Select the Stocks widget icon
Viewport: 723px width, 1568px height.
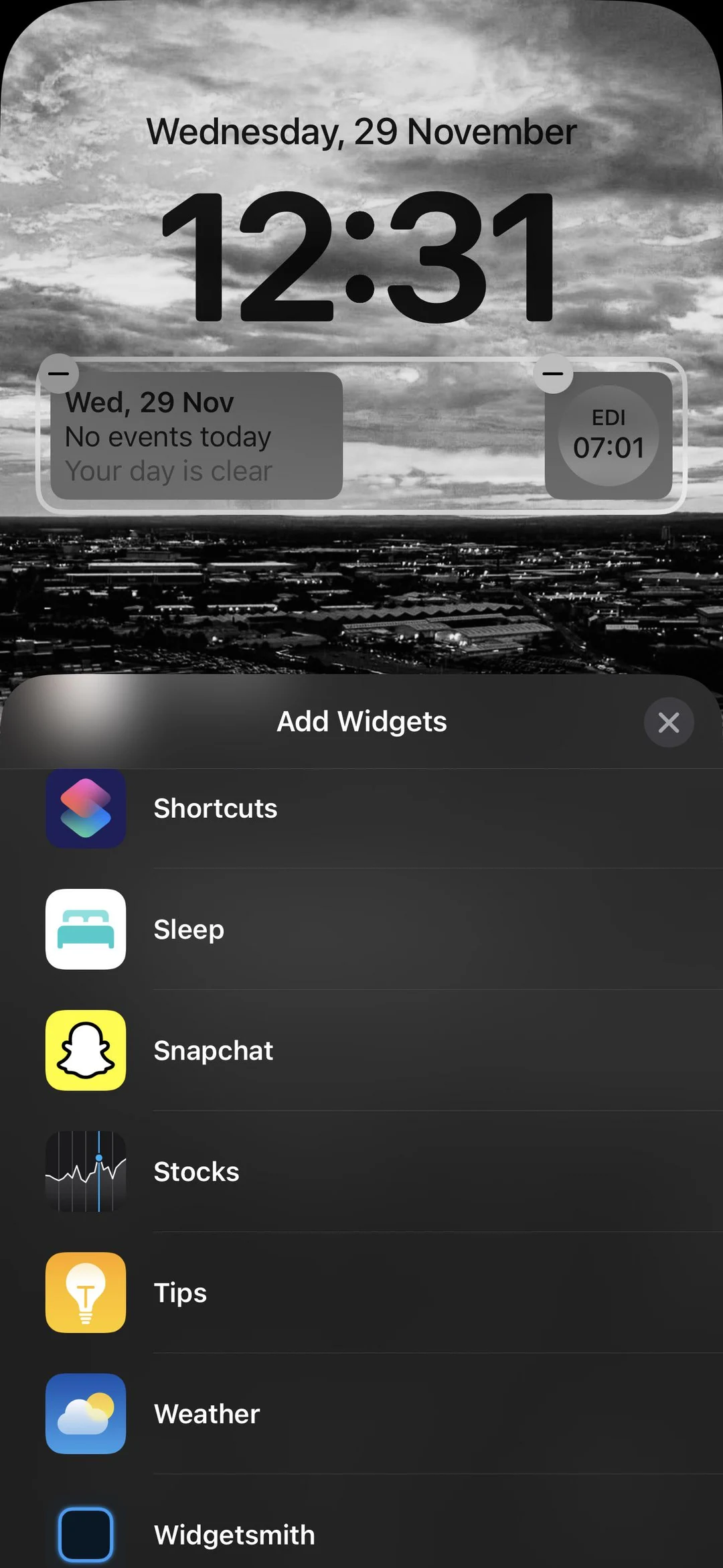(x=85, y=1172)
